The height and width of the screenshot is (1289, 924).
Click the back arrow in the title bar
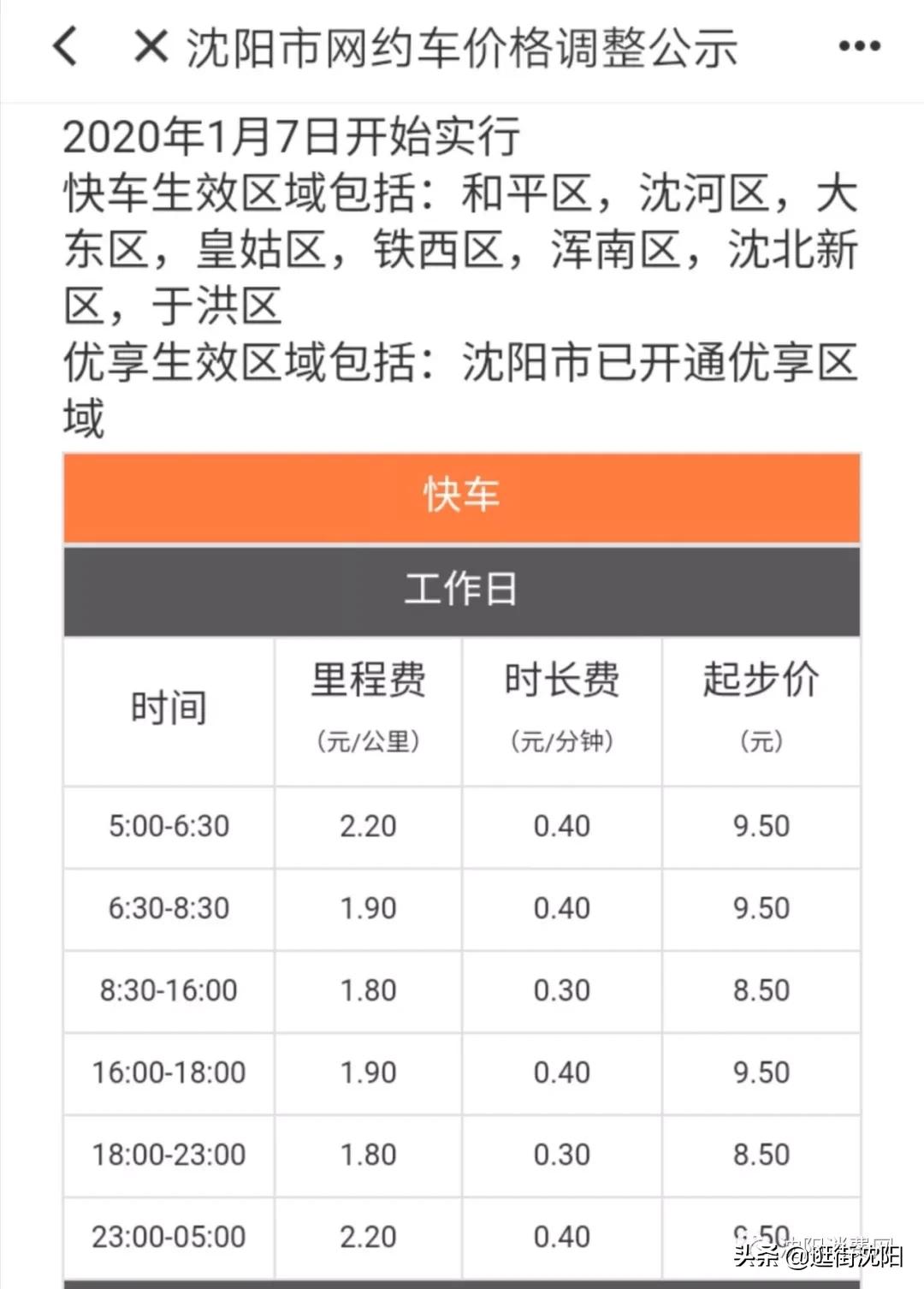pyautogui.click(x=64, y=47)
